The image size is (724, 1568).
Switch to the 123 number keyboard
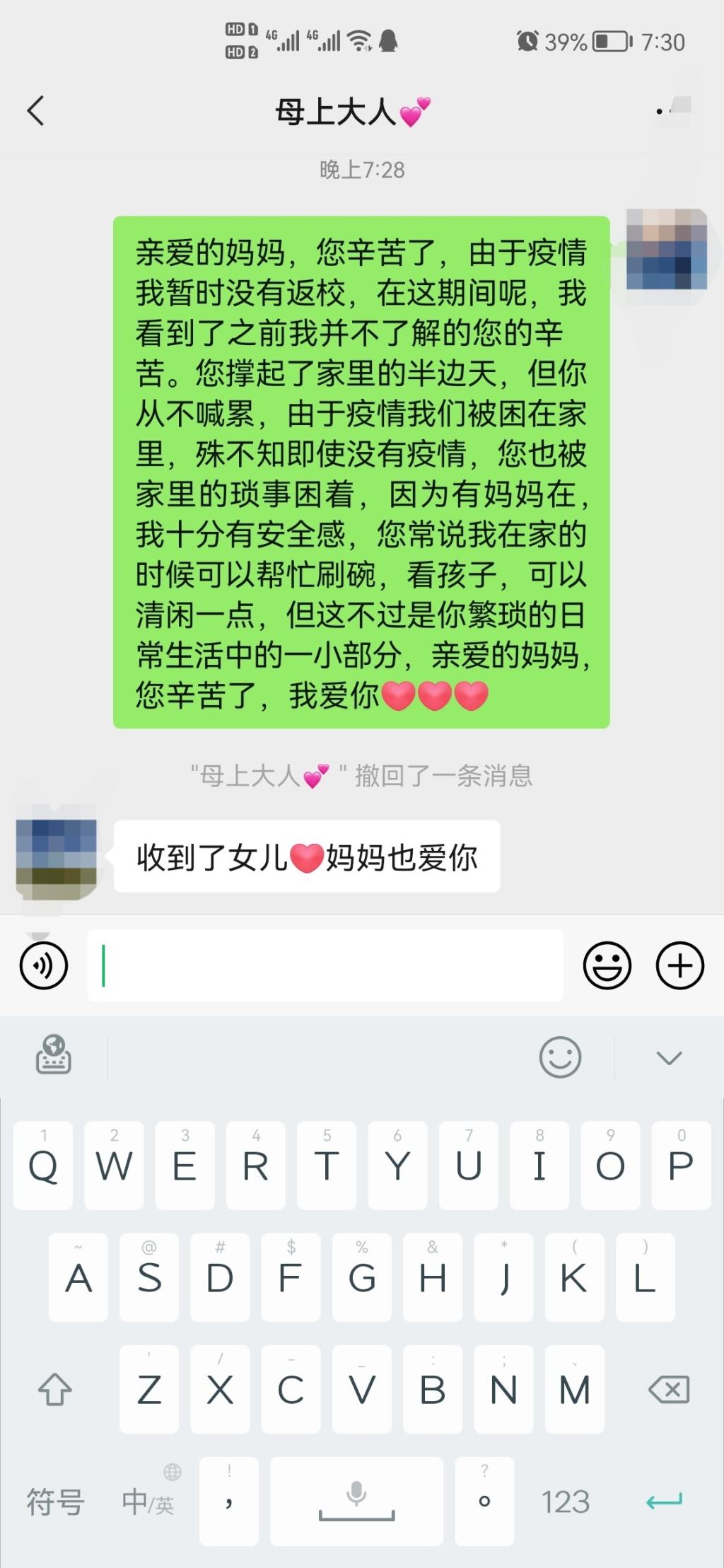pyautogui.click(x=566, y=1502)
